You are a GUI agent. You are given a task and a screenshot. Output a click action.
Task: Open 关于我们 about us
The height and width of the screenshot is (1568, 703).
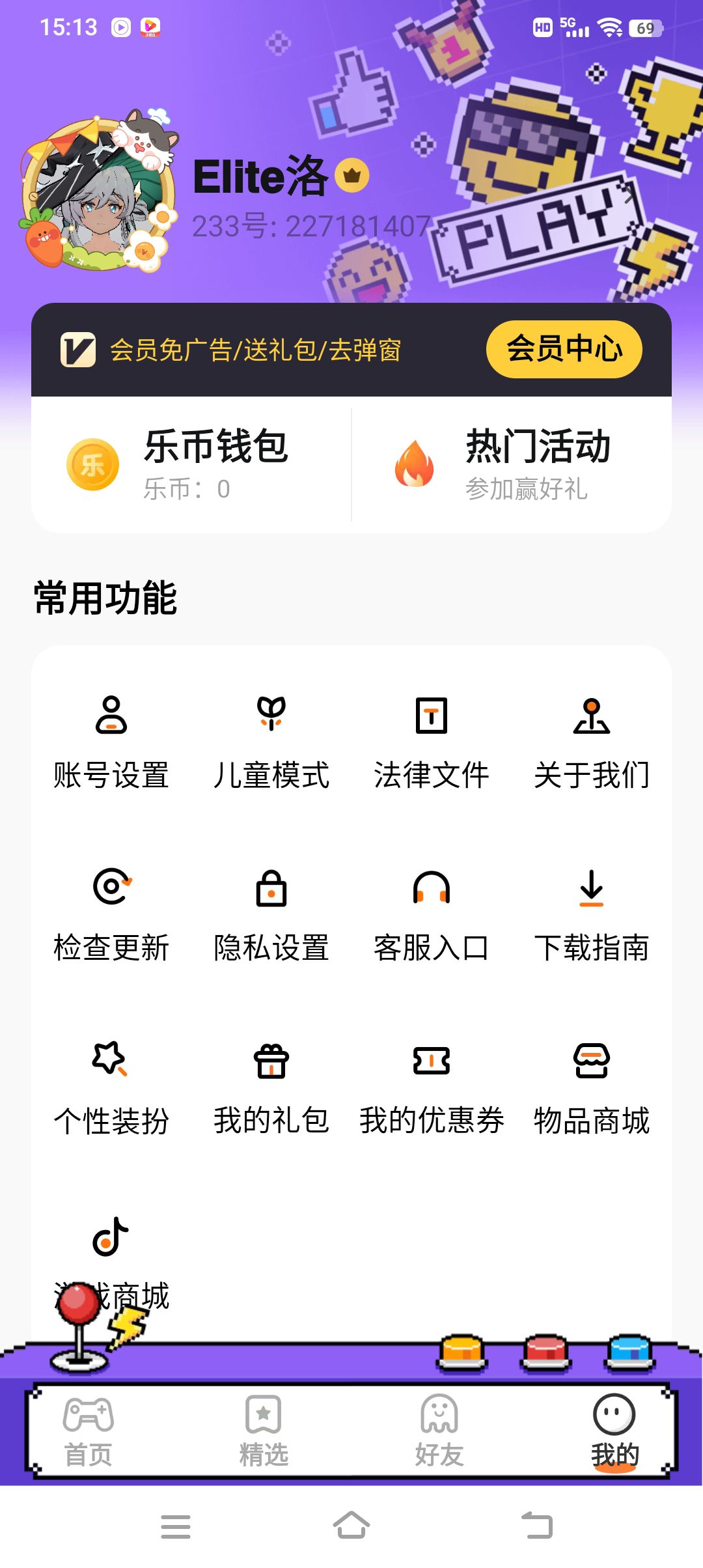pyautogui.click(x=592, y=742)
